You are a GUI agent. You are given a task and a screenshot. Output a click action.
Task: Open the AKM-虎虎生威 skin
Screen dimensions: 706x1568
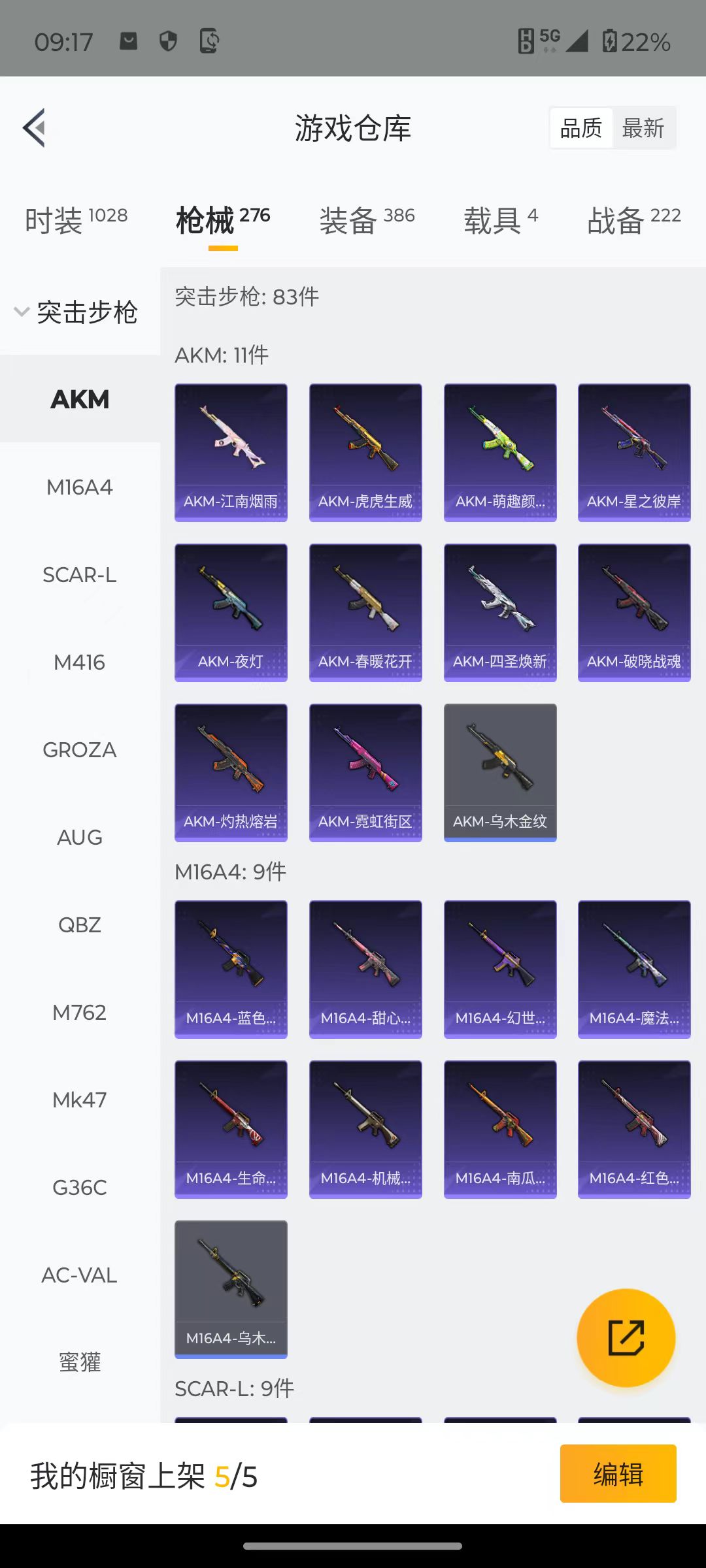[365, 452]
